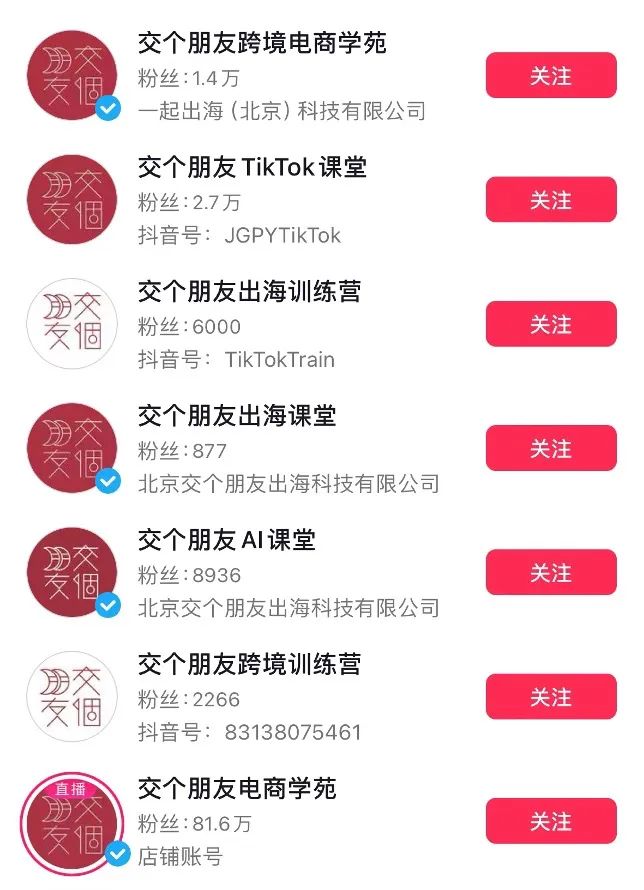Follow 交个朋友跨境训练营
This screenshot has width=644, height=890.
click(x=550, y=697)
